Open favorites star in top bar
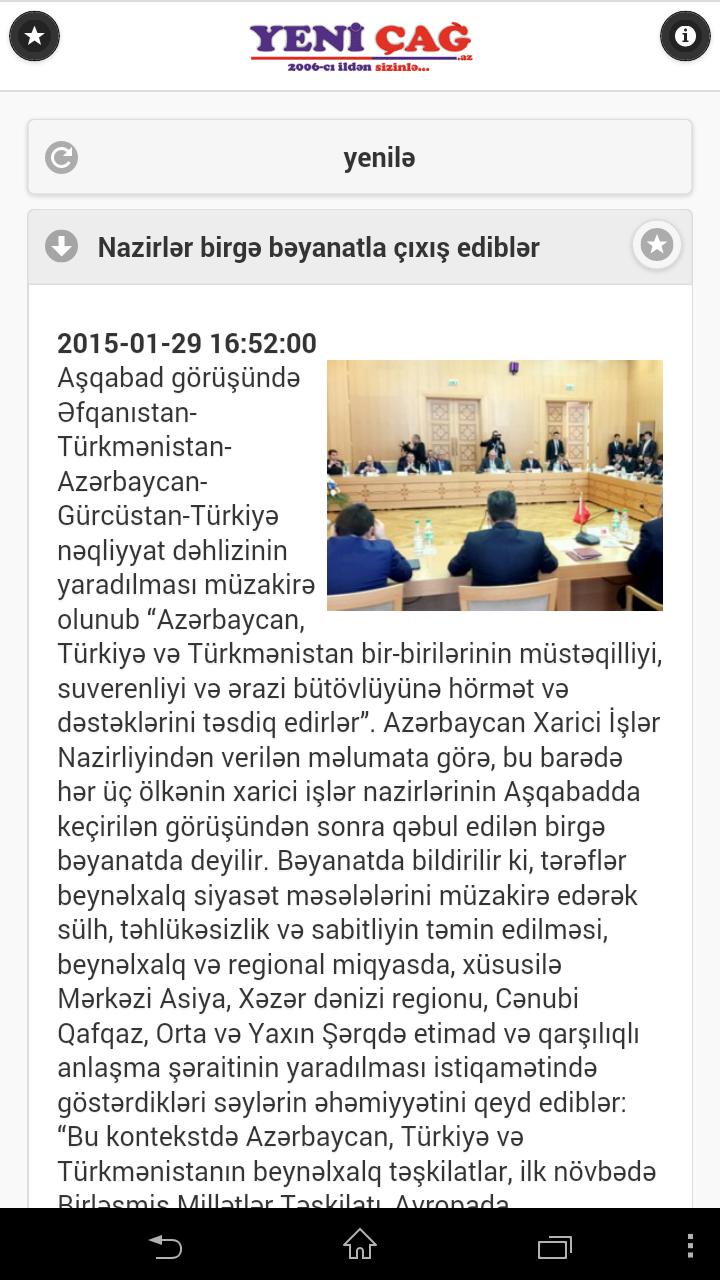The height and width of the screenshot is (1280, 720). tap(34, 37)
